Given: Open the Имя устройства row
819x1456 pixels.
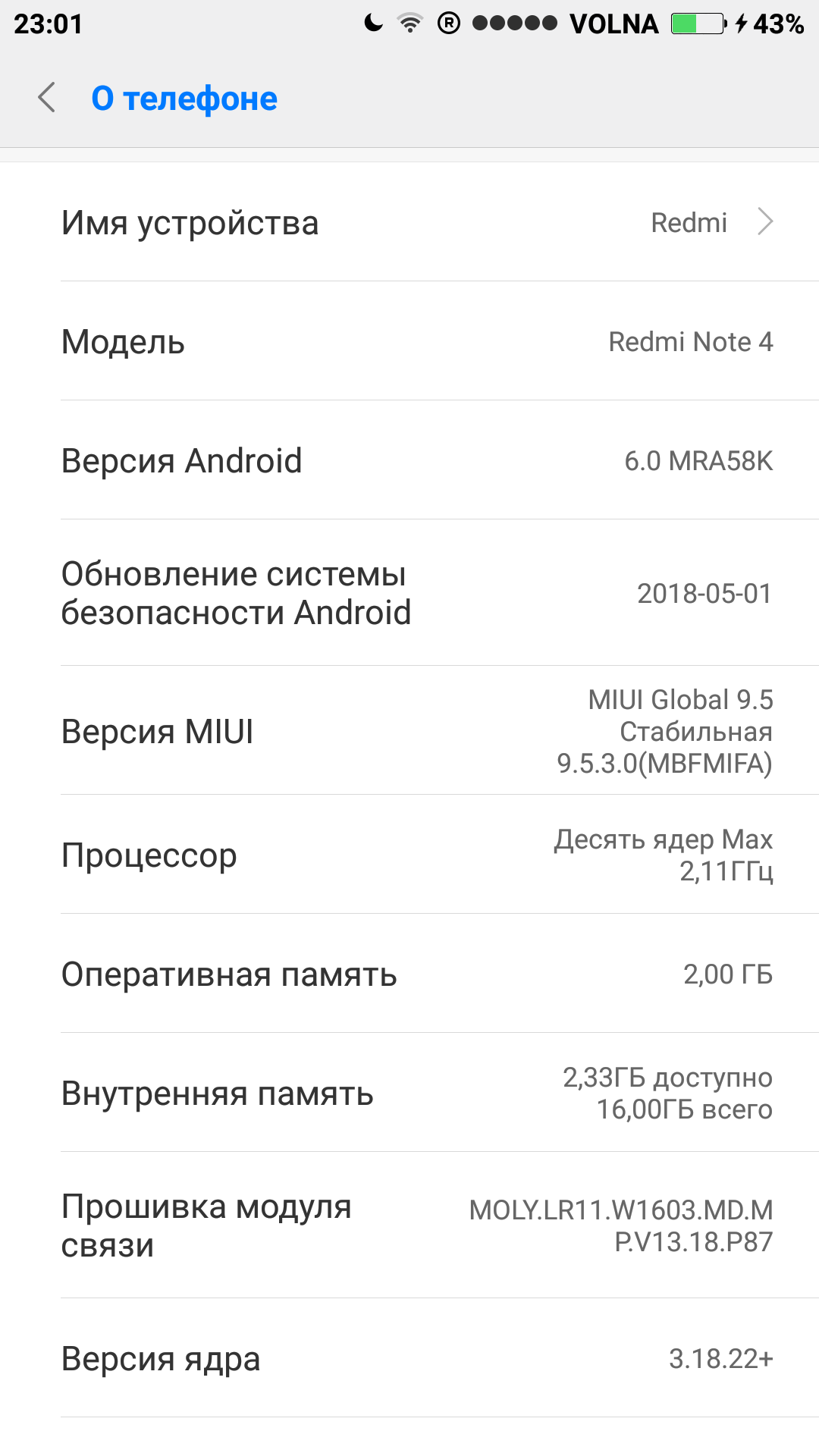Looking at the screenshot, I should (409, 222).
